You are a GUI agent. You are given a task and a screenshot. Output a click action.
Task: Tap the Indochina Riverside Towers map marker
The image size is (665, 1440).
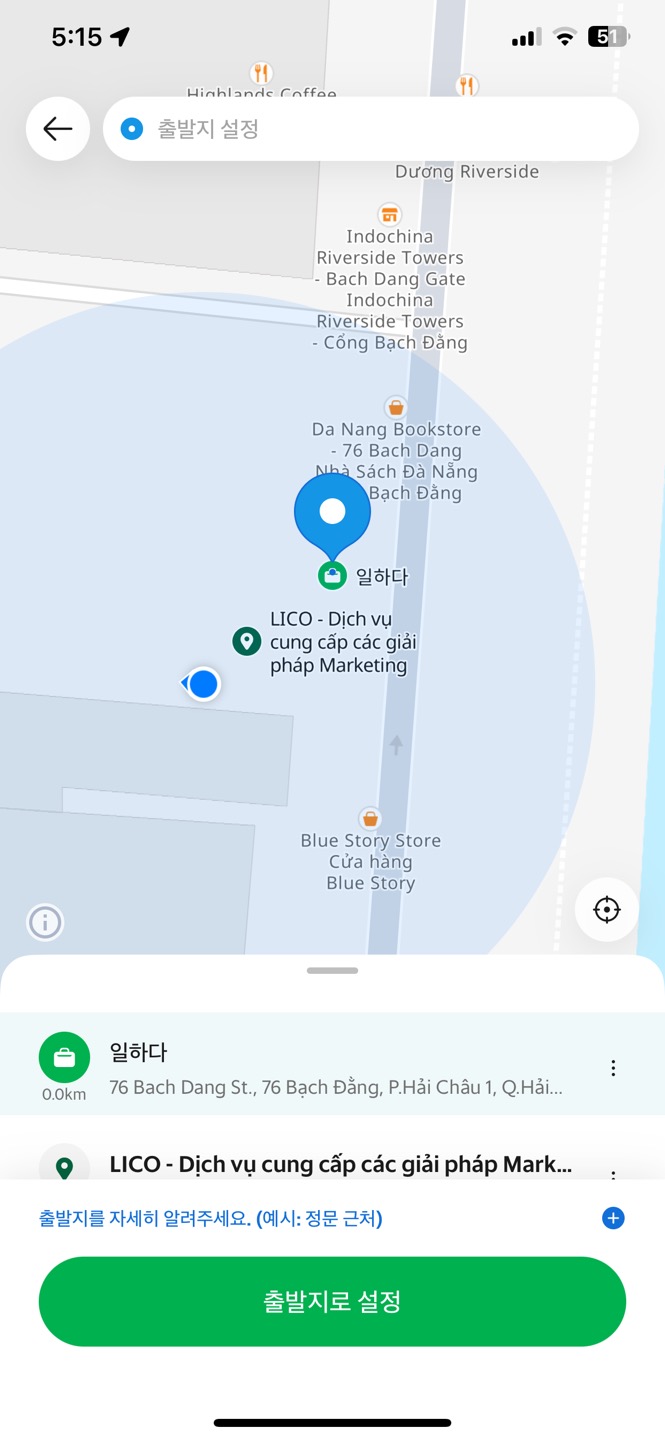390,214
